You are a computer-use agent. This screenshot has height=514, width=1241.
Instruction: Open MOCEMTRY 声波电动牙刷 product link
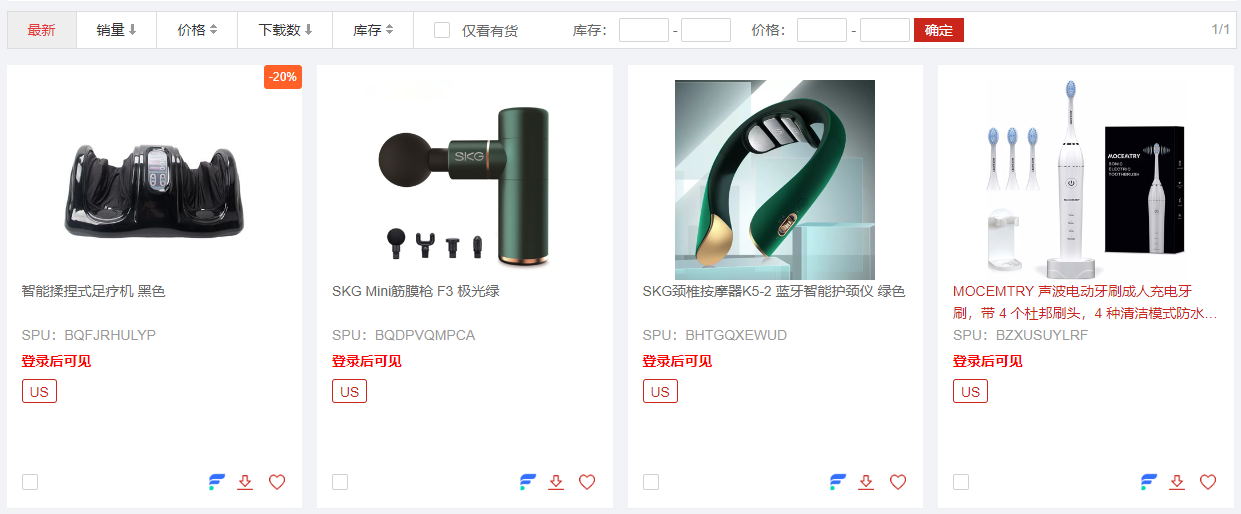[1072, 291]
